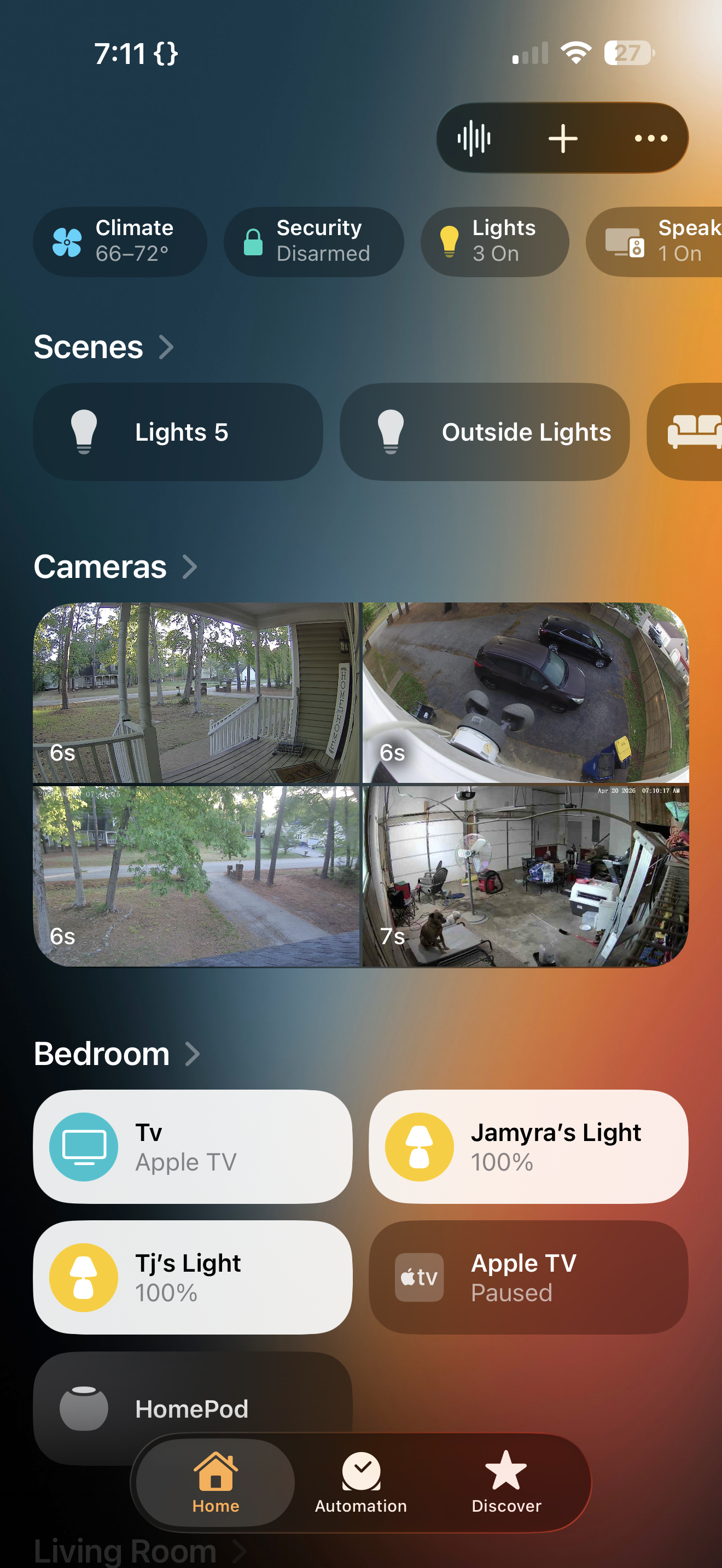Activate the Lights 5 scene

click(178, 431)
